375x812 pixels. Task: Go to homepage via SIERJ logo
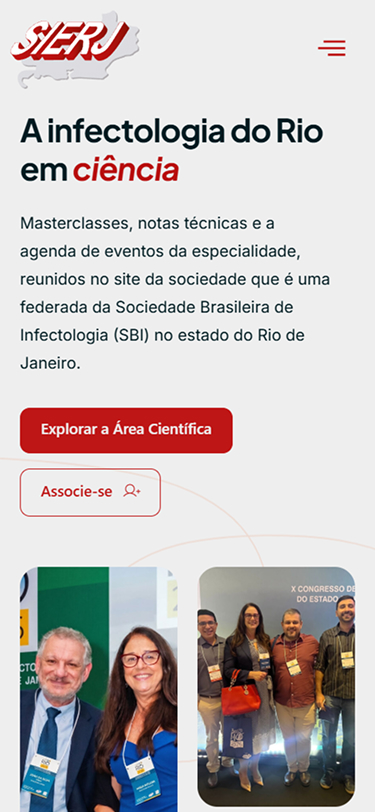pos(75,49)
